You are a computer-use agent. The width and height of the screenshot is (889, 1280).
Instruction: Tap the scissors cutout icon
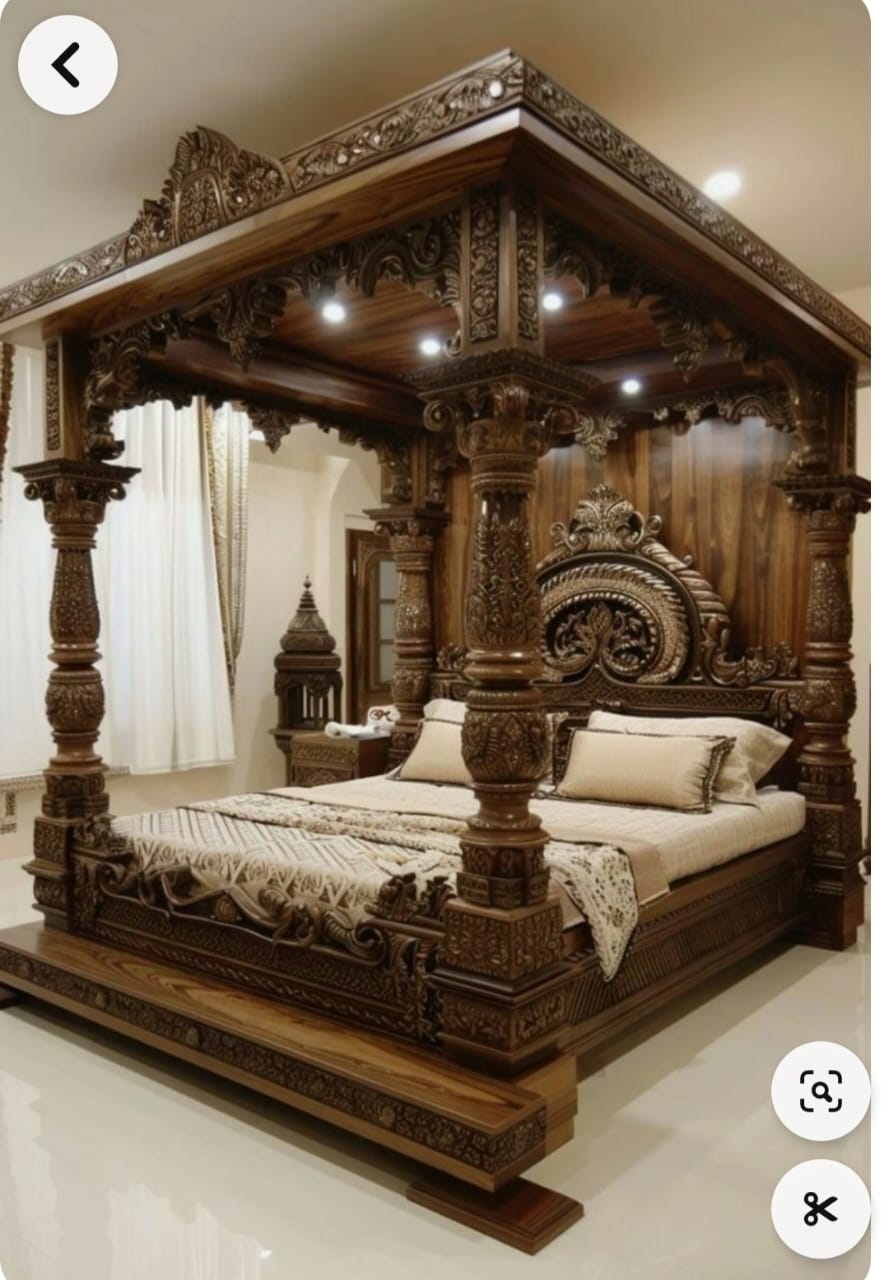click(x=820, y=1208)
